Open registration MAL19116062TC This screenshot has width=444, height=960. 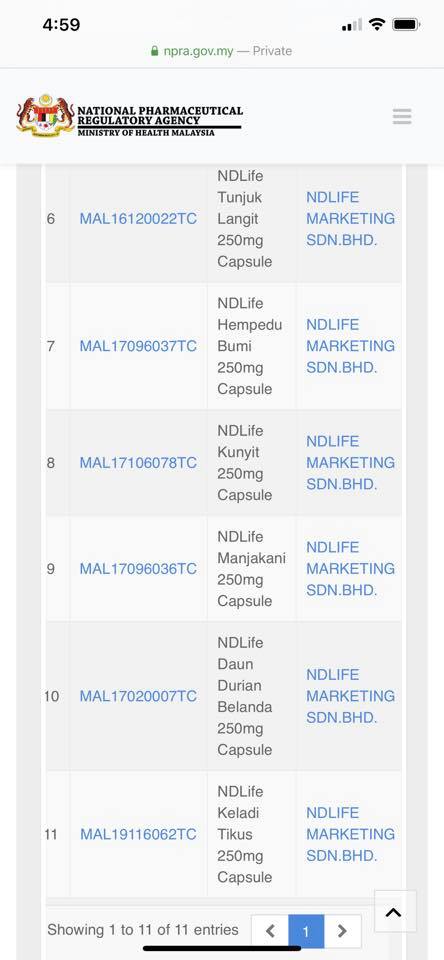138,834
